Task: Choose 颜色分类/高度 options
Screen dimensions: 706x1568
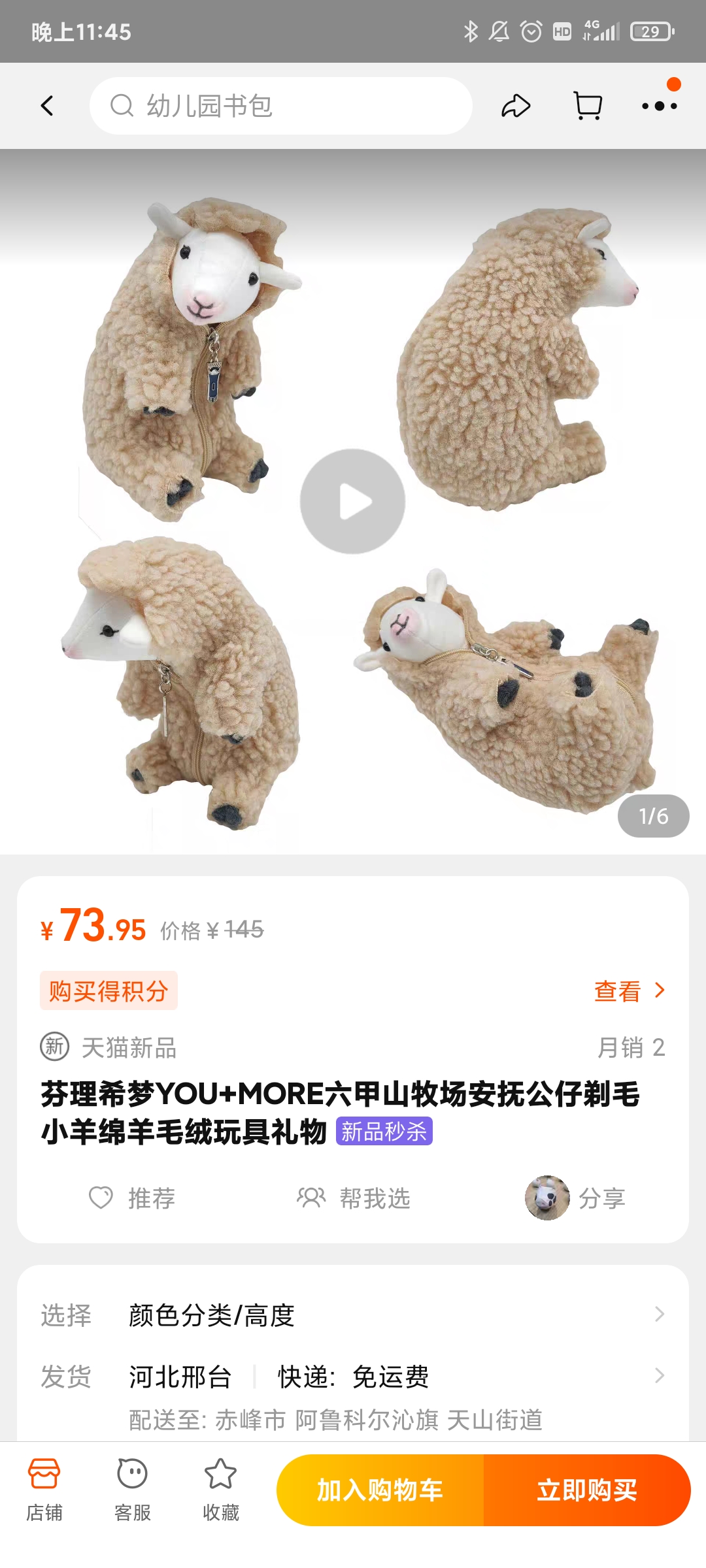Action: coord(353,1315)
